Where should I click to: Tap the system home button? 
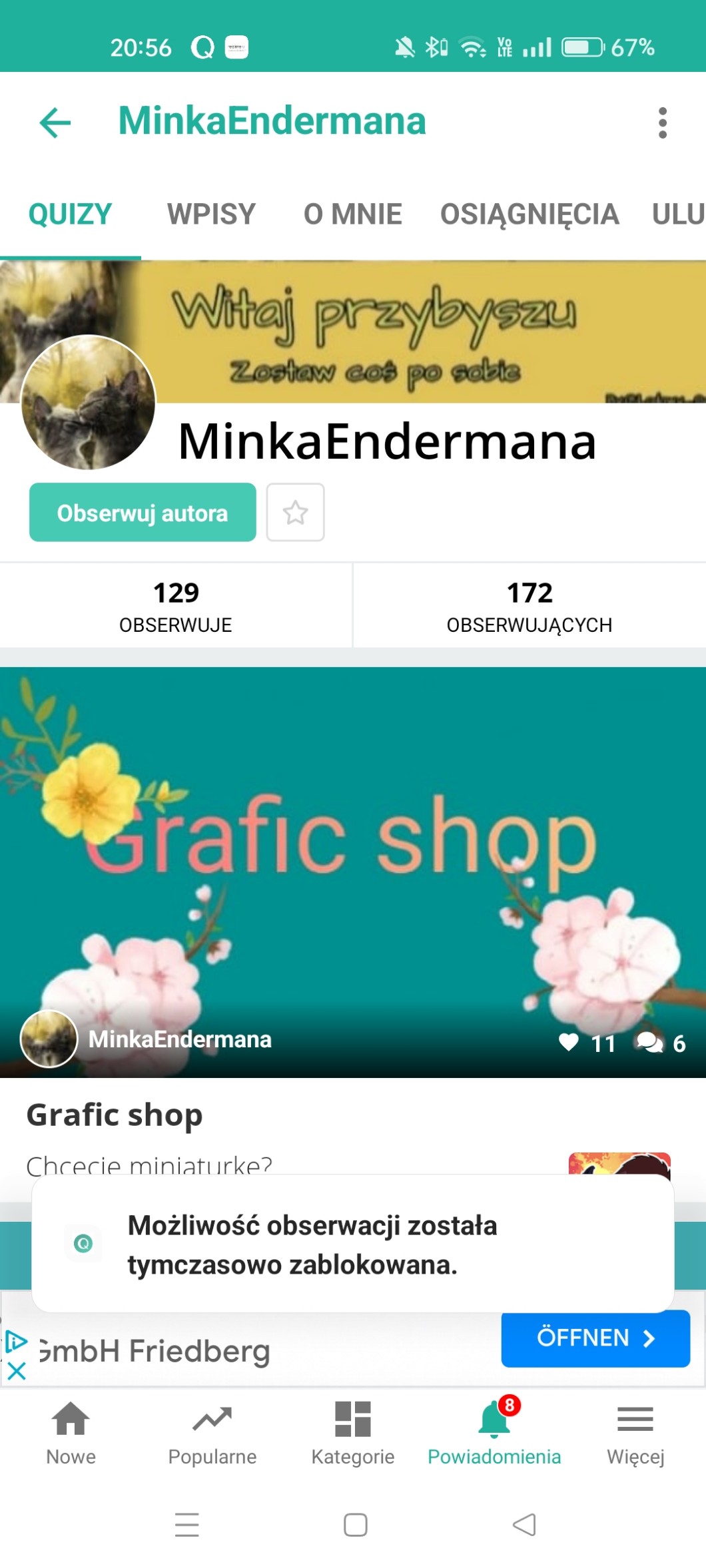355,1525
